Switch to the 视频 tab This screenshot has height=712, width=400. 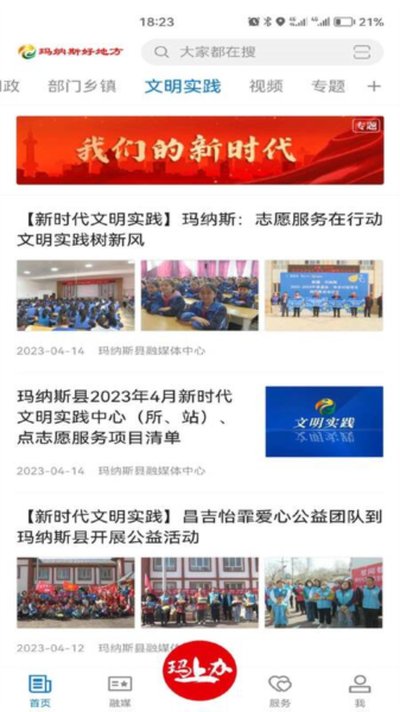(x=266, y=86)
